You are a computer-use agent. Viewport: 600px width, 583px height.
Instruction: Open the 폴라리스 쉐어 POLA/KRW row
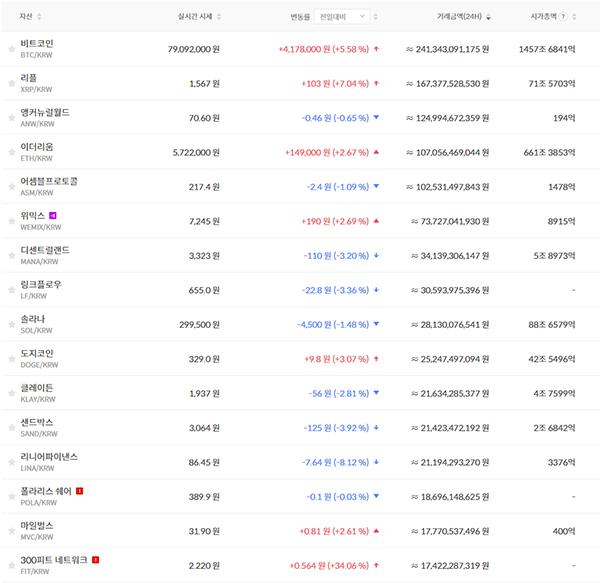(x=47, y=495)
